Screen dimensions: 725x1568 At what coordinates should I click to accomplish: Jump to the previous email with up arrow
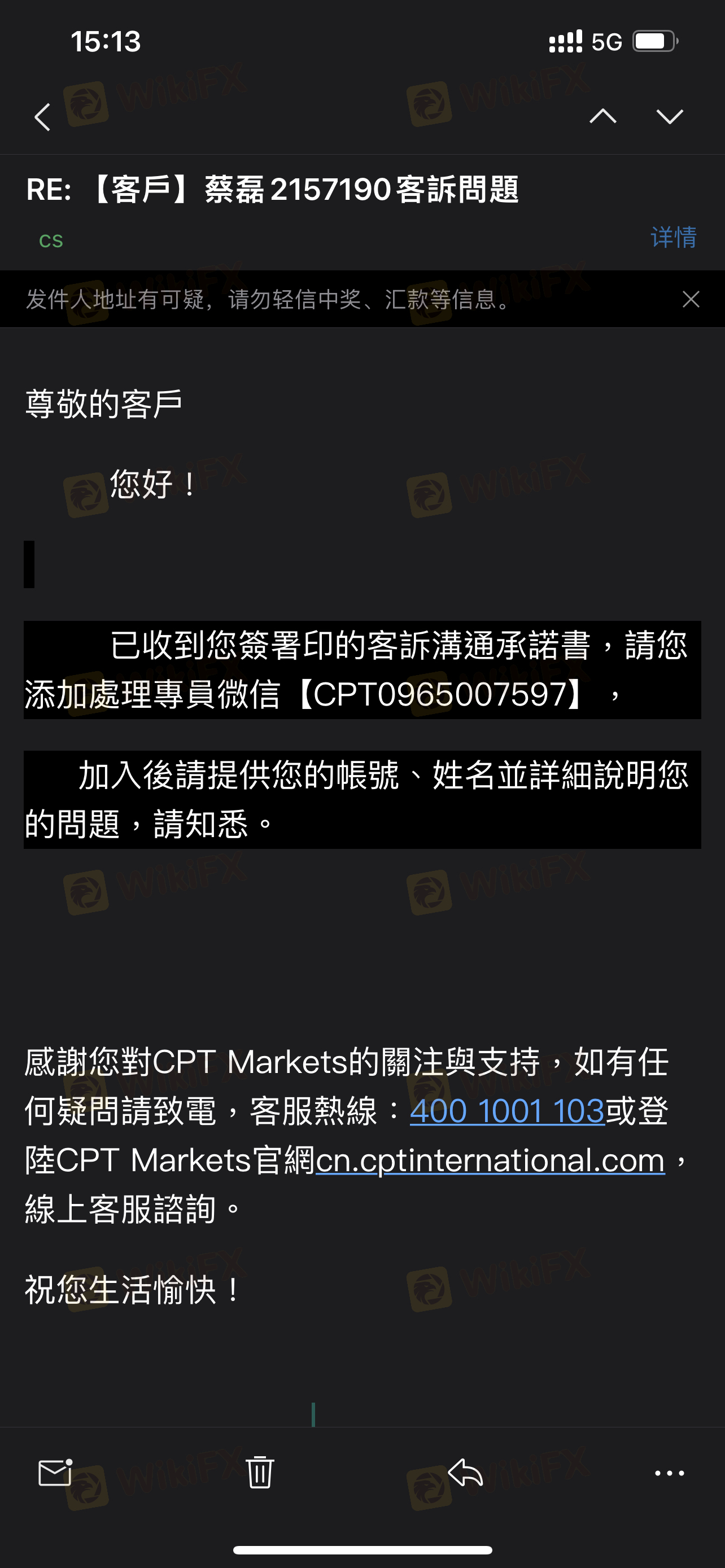click(602, 116)
